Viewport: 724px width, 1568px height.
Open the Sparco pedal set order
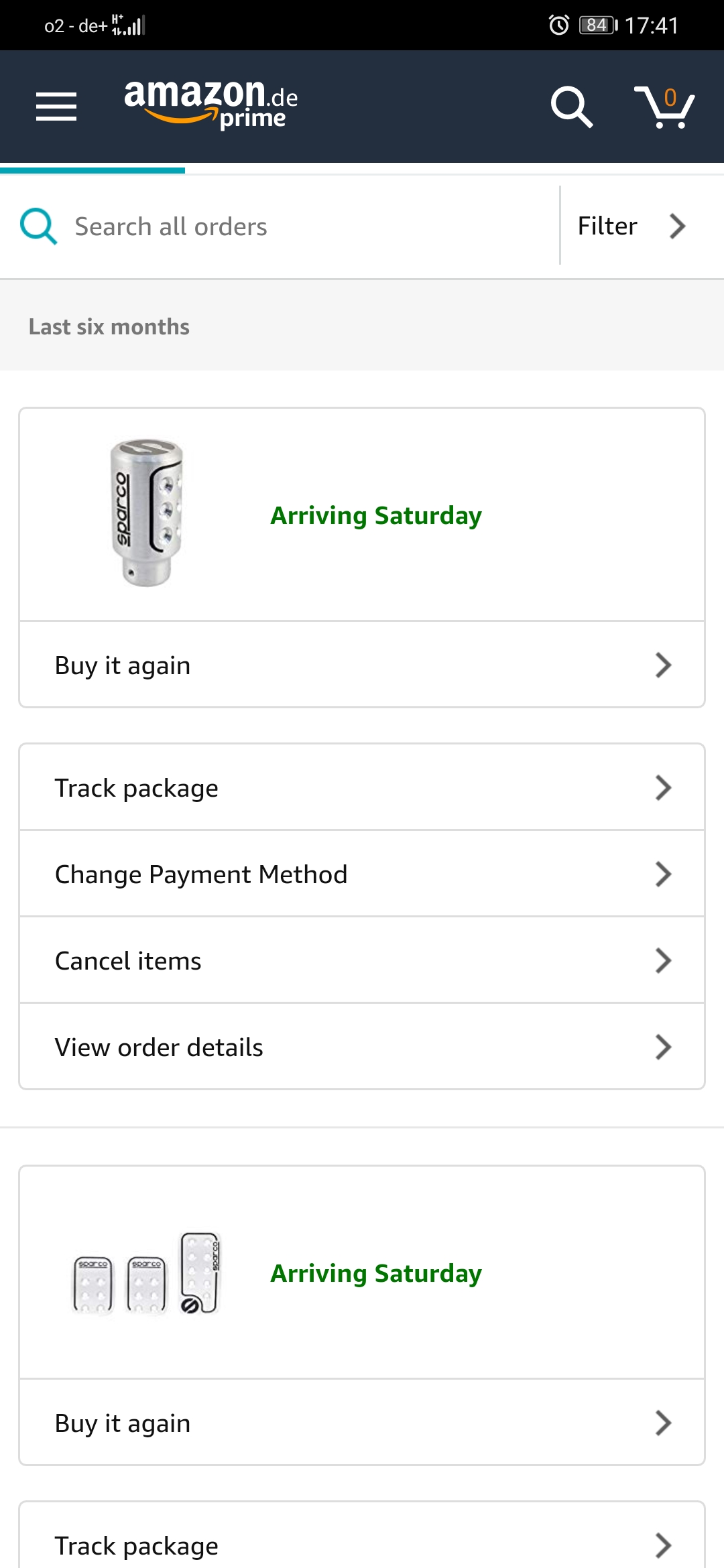tap(362, 1272)
